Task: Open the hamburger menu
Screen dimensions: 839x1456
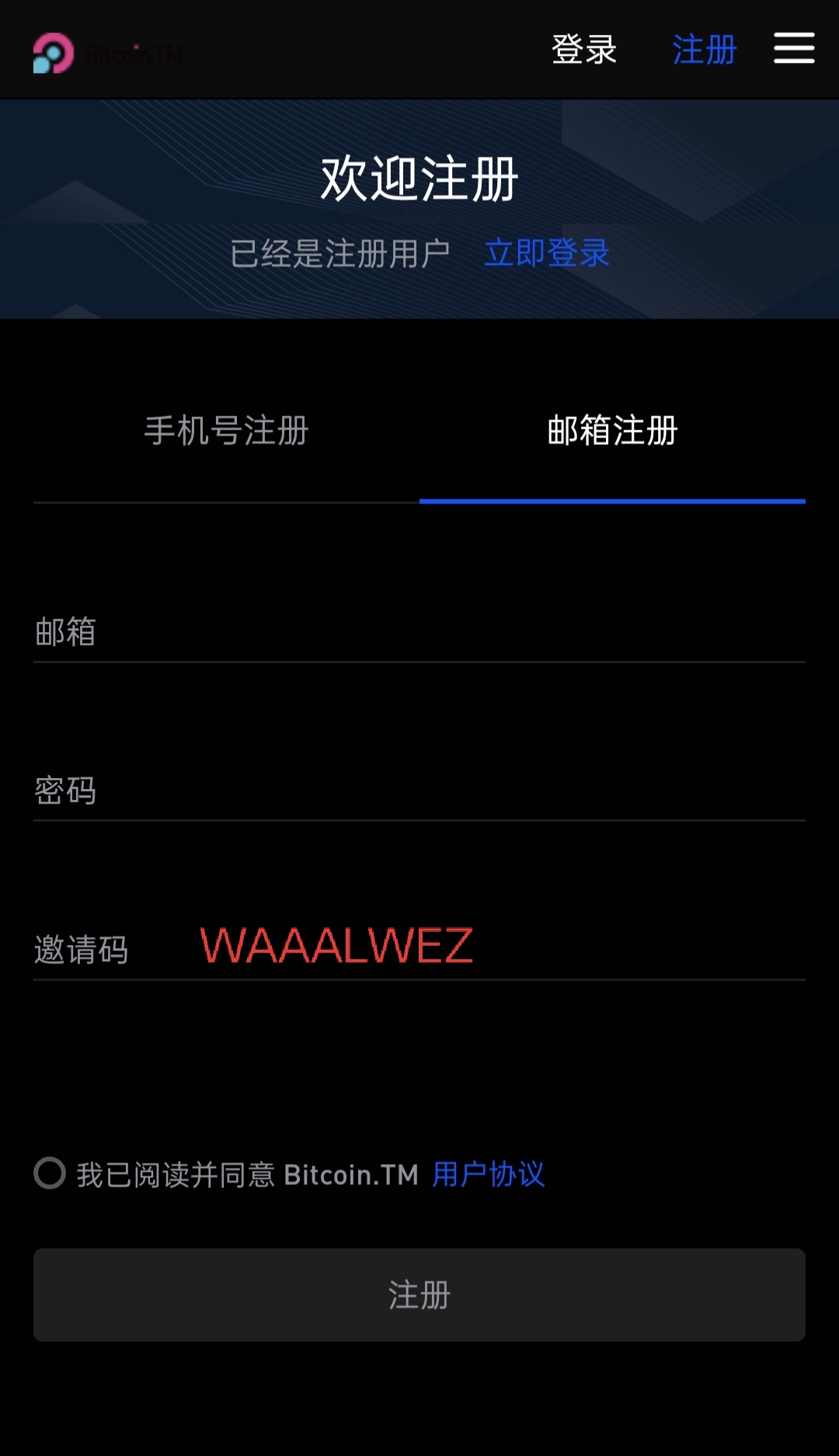Action: [x=794, y=48]
